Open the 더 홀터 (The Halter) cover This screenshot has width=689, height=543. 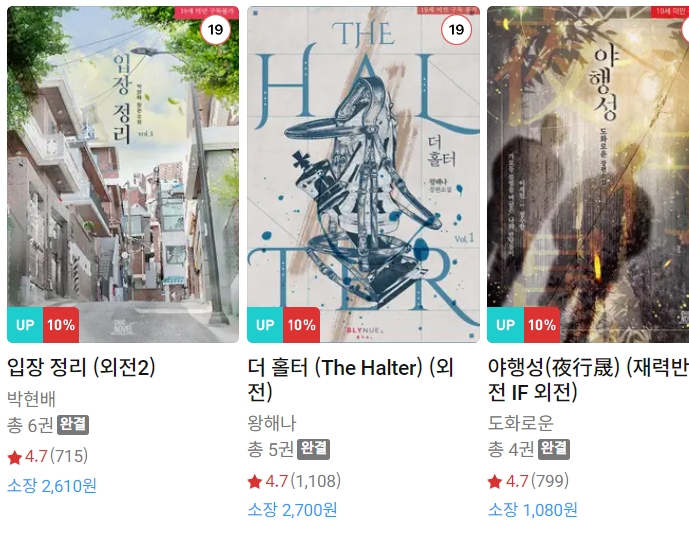coord(362,175)
